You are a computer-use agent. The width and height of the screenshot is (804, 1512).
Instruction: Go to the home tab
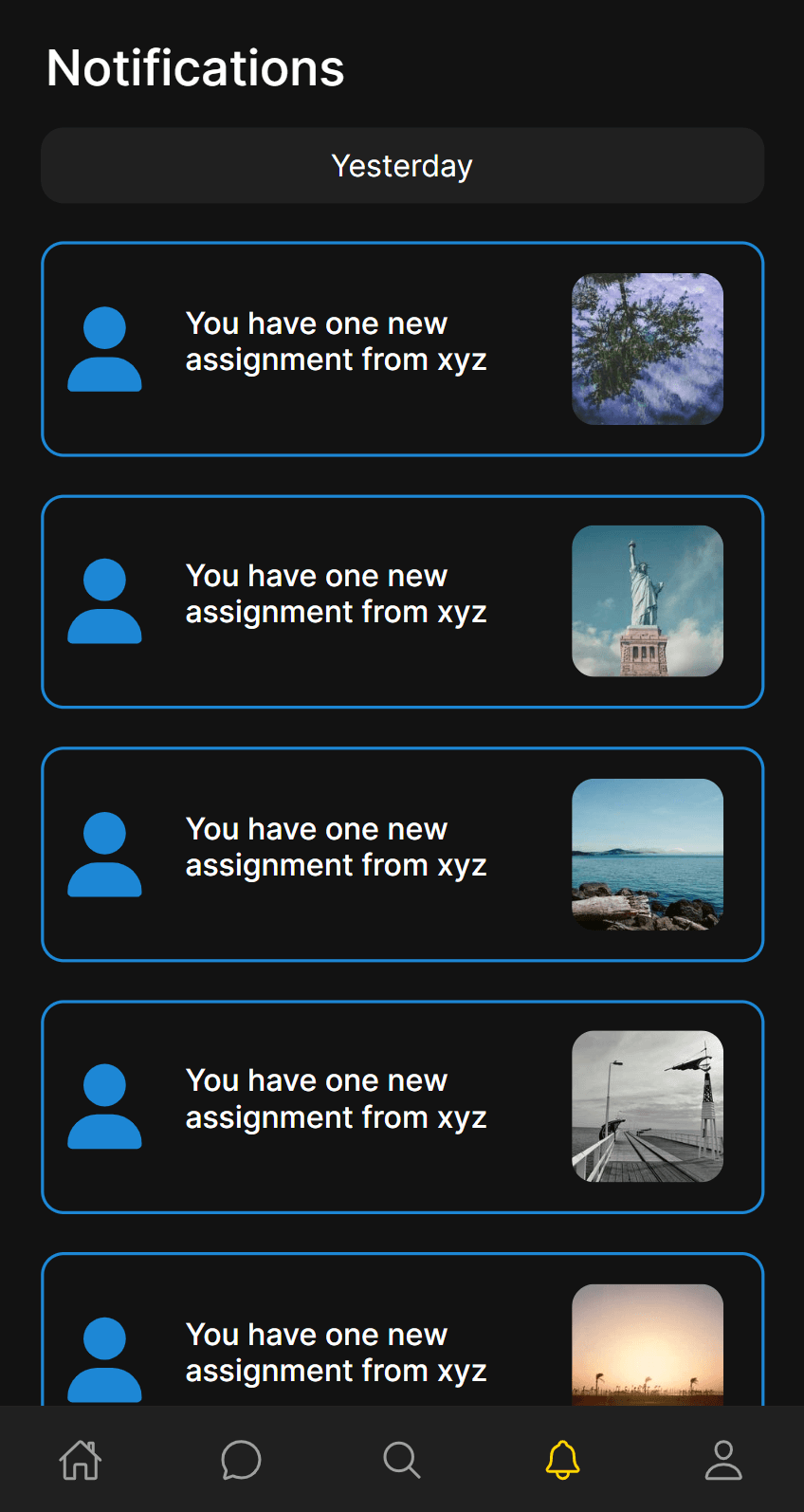(x=81, y=1460)
